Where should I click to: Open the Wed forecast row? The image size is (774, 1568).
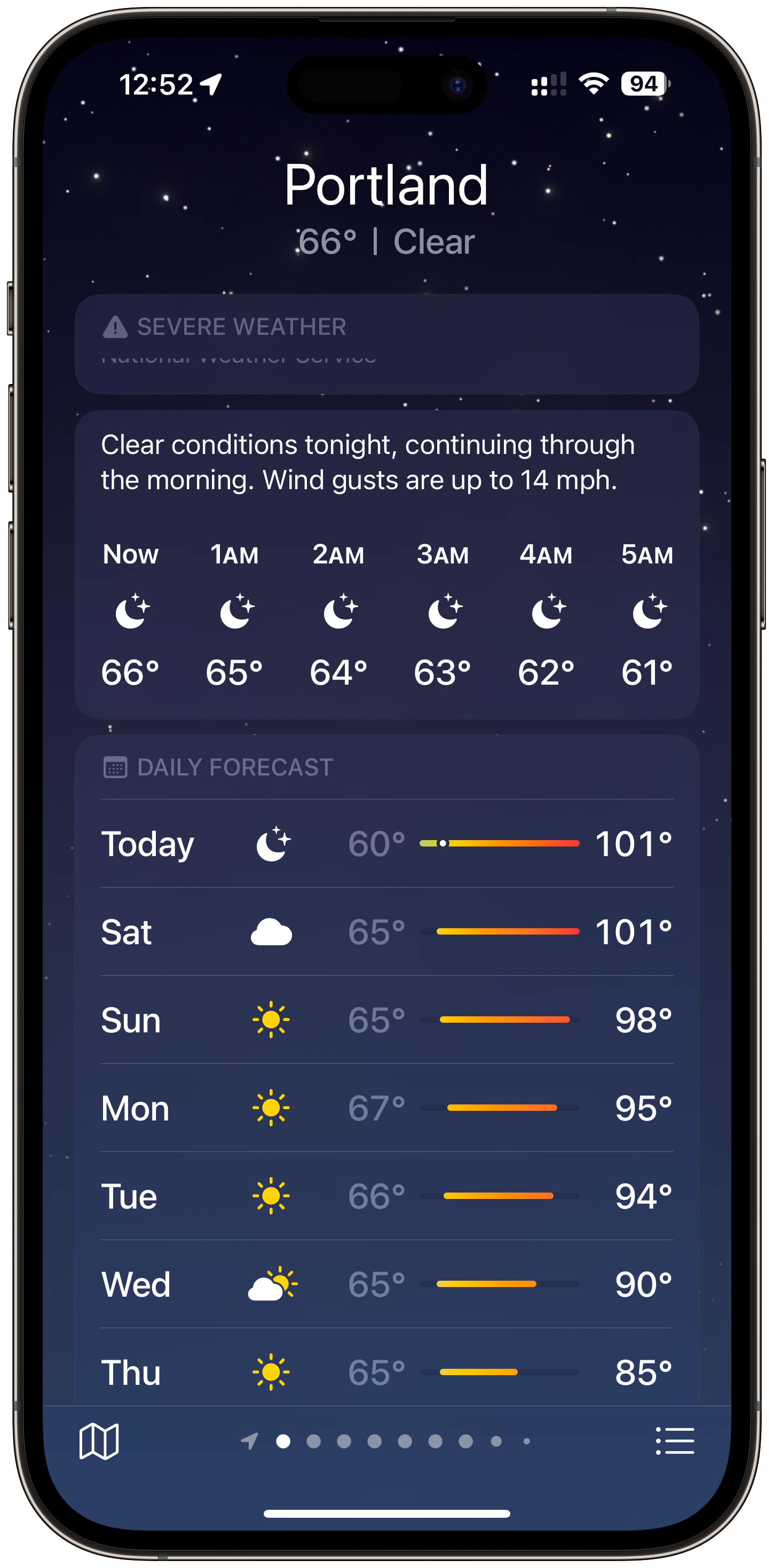pos(386,1284)
